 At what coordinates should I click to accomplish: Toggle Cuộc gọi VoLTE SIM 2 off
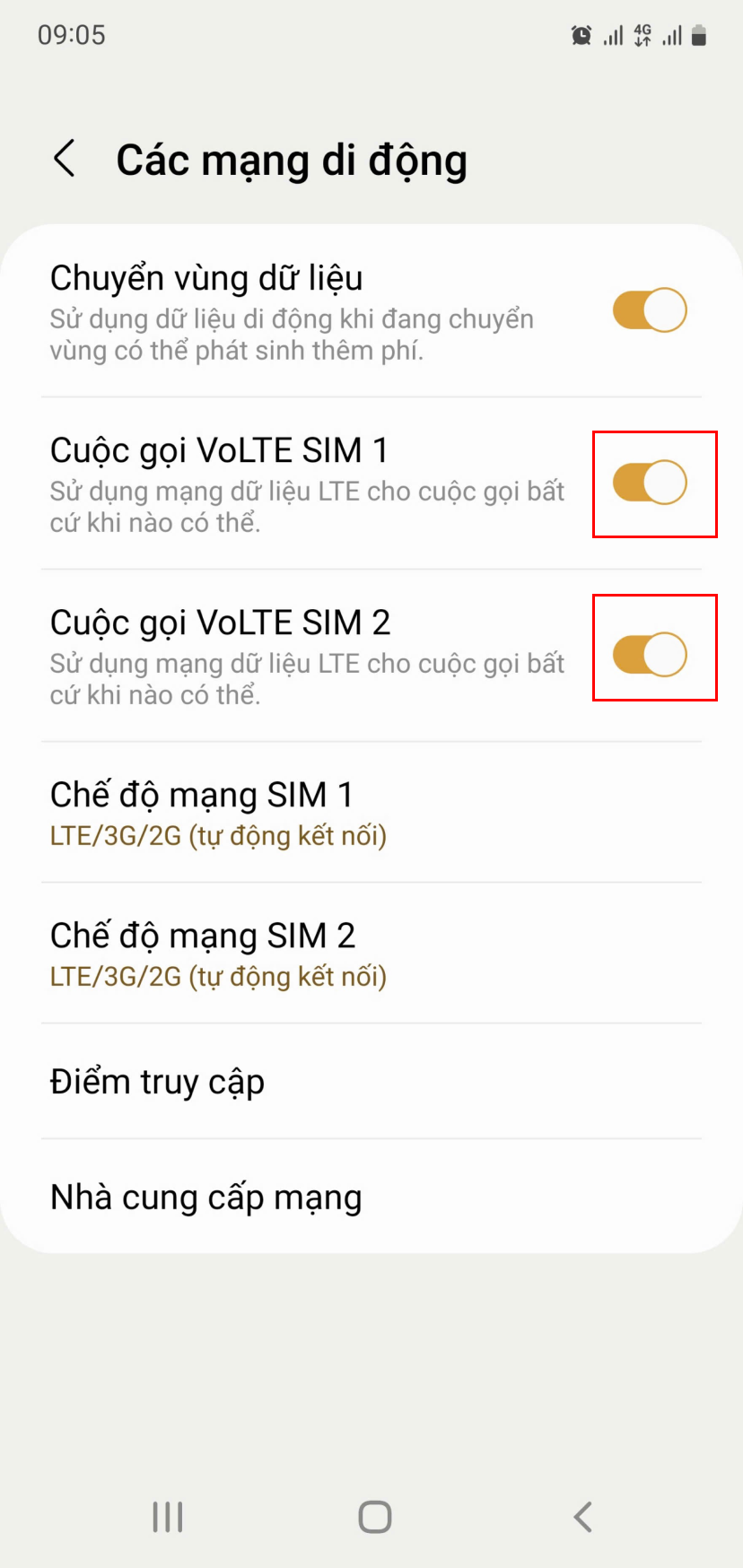[650, 655]
